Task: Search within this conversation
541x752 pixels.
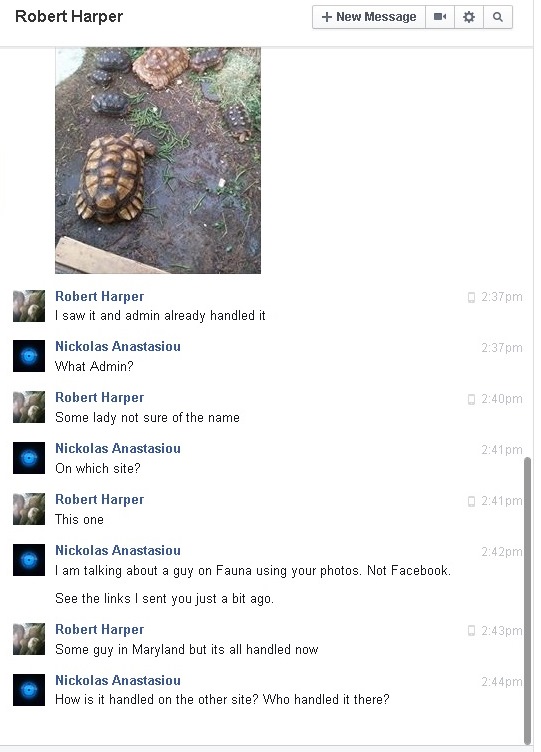Action: pyautogui.click(x=498, y=17)
